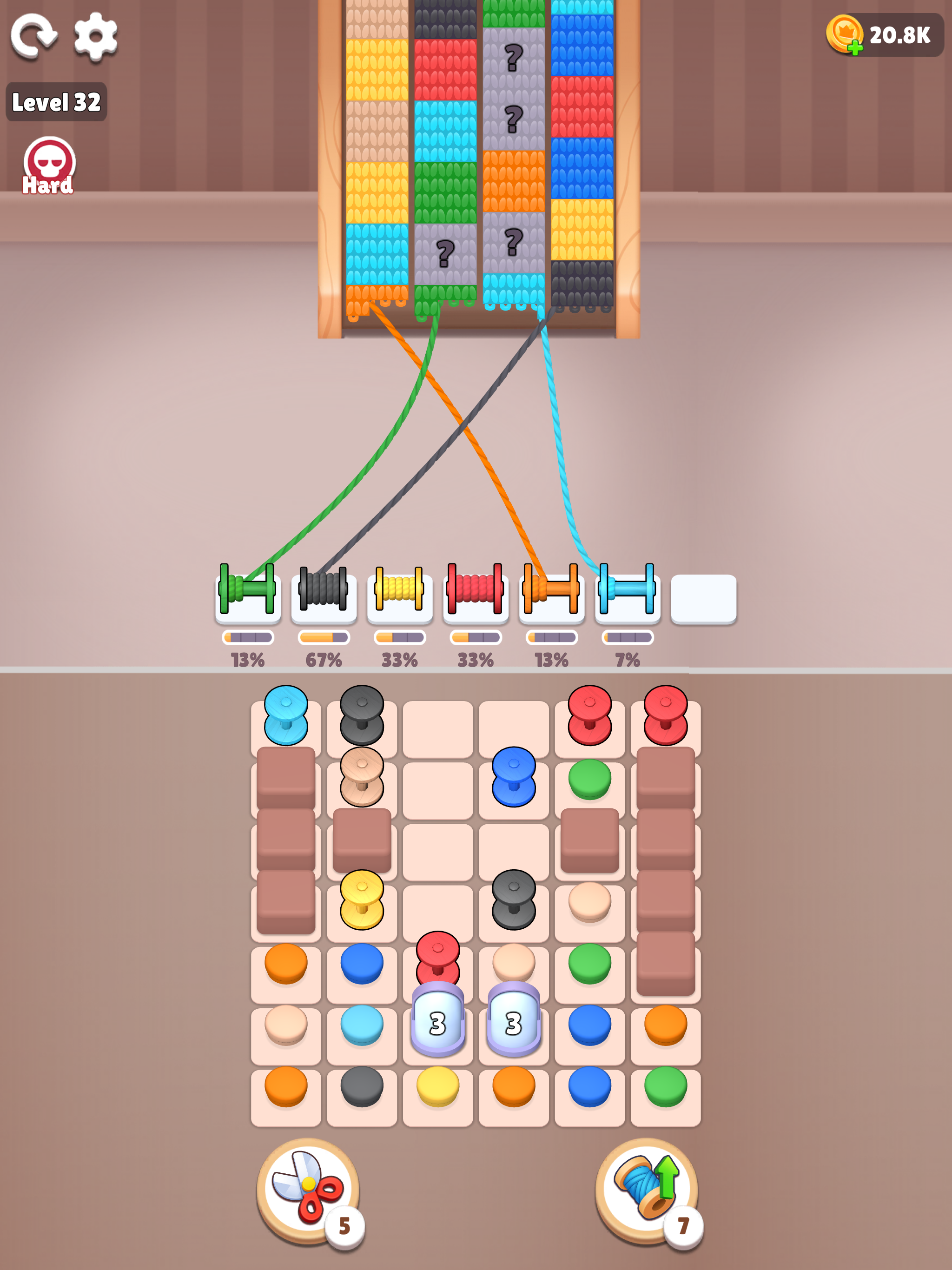Add more coins via the 20.8K button
The width and height of the screenshot is (952, 1270).
point(884,35)
